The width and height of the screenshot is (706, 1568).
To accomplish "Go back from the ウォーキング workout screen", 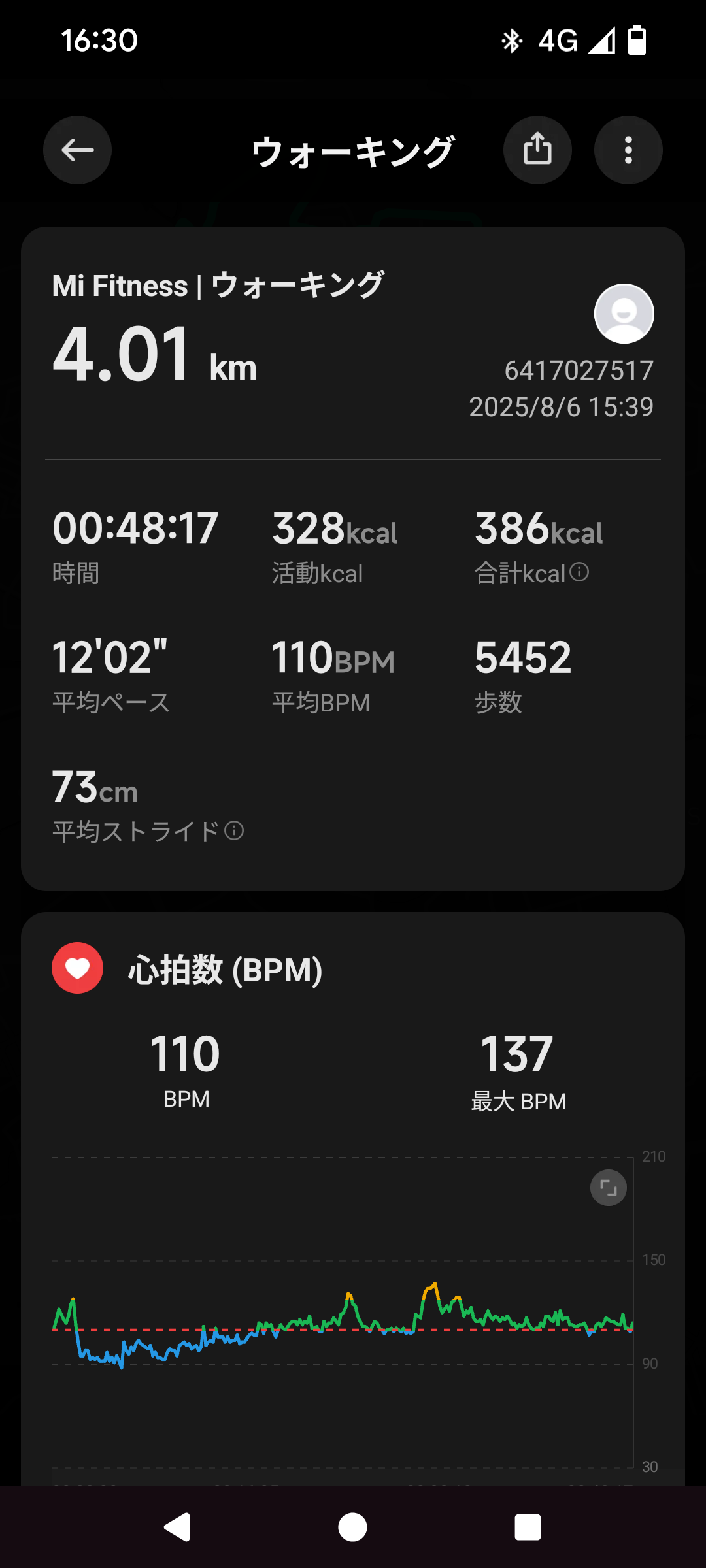I will (x=77, y=150).
